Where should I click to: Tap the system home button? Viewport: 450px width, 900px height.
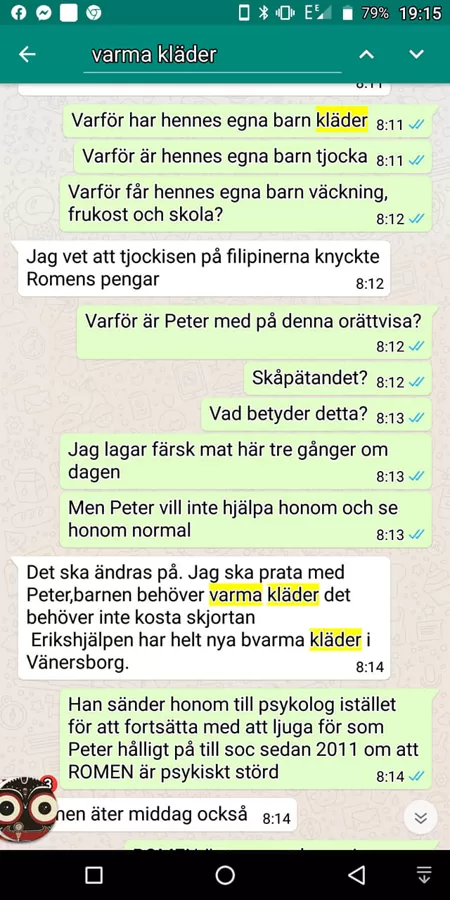(x=225, y=875)
